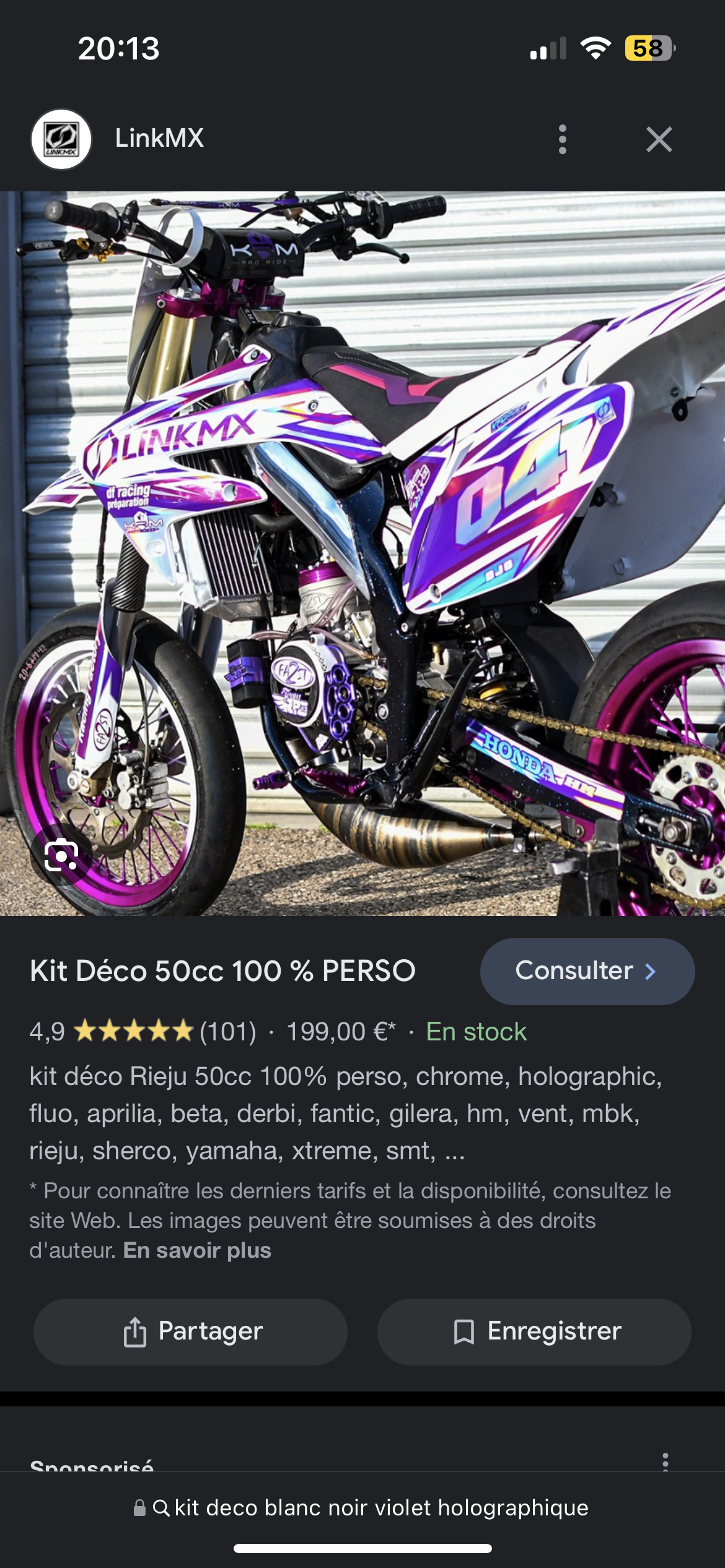Share this product with Partager
Screen dimensions: 725x1568
[x=190, y=1331]
